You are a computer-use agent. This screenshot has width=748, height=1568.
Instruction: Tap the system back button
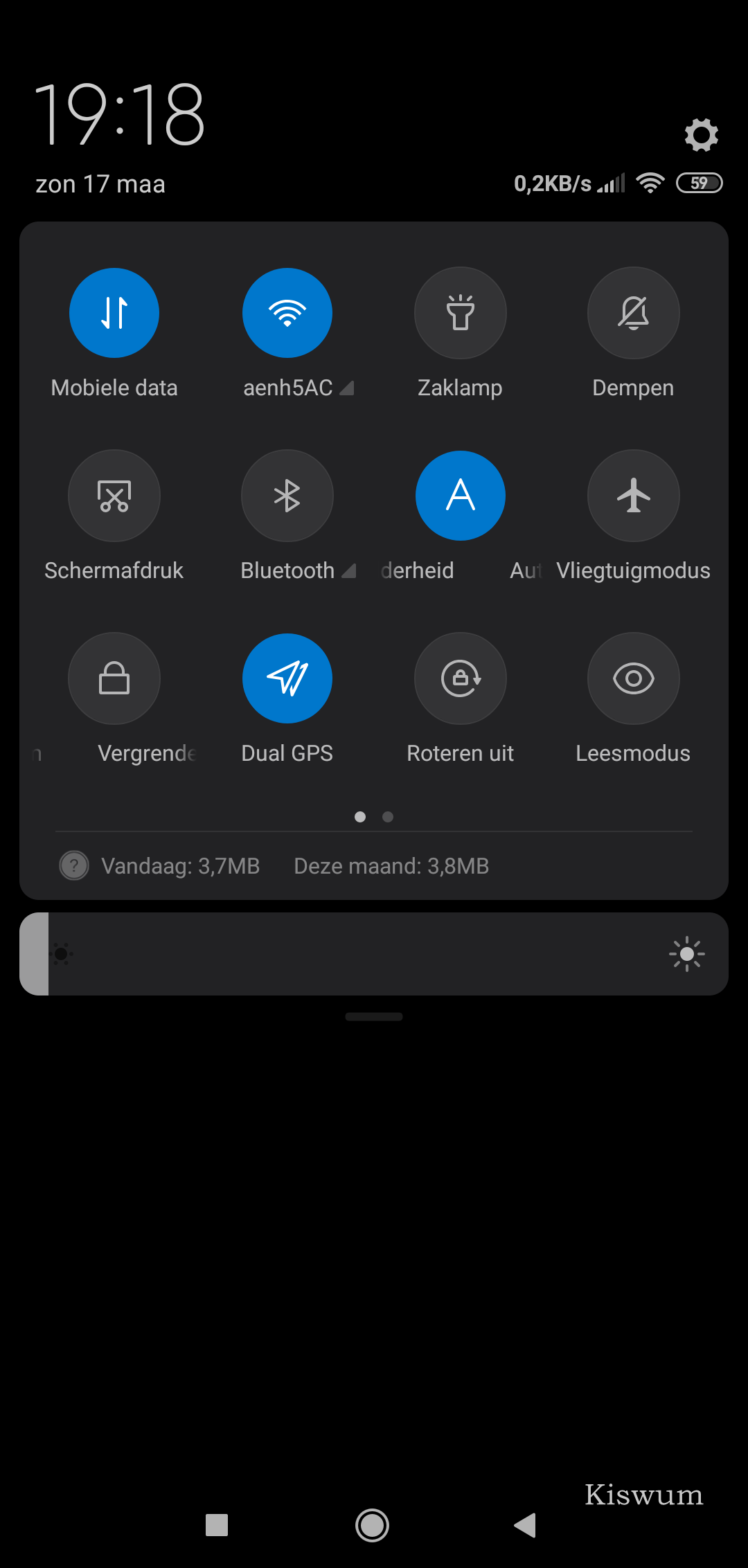tap(526, 1525)
